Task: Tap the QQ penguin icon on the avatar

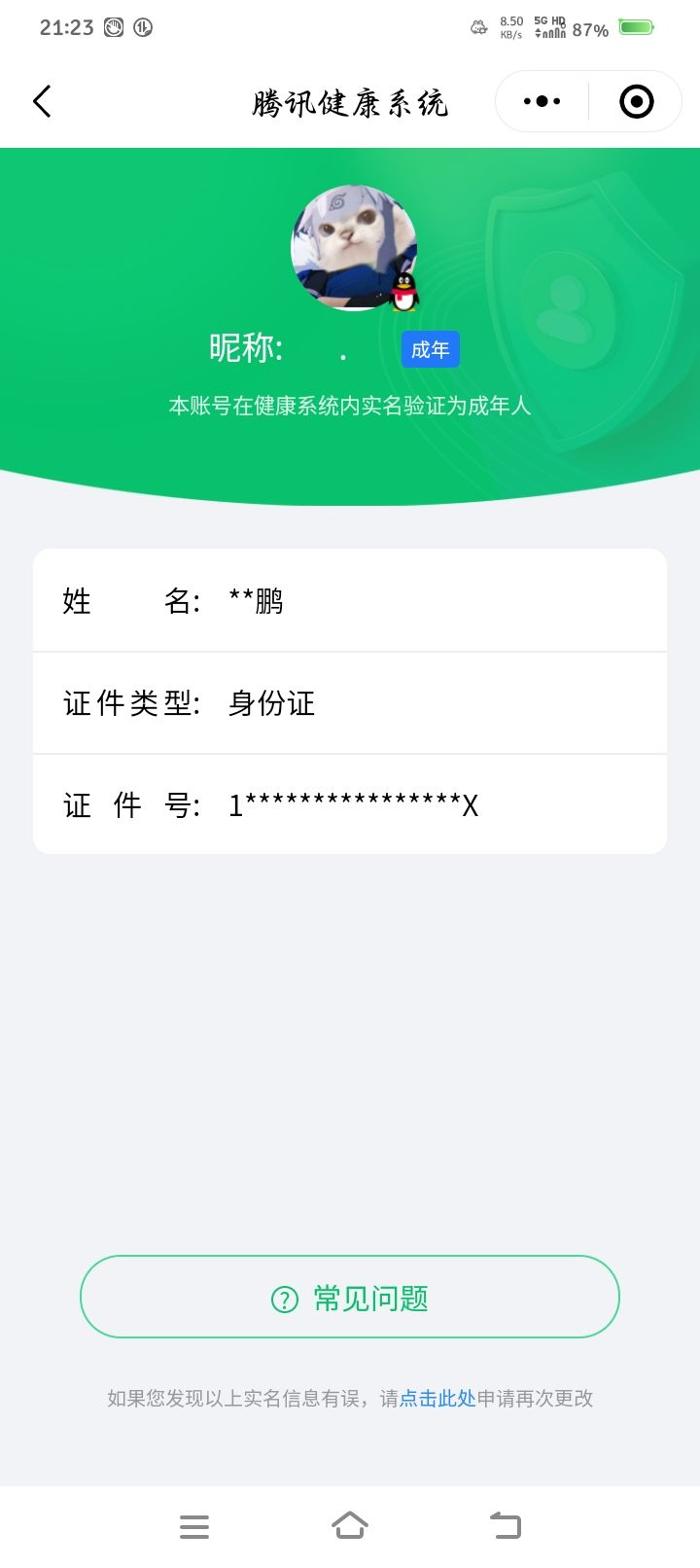Action: click(x=405, y=290)
